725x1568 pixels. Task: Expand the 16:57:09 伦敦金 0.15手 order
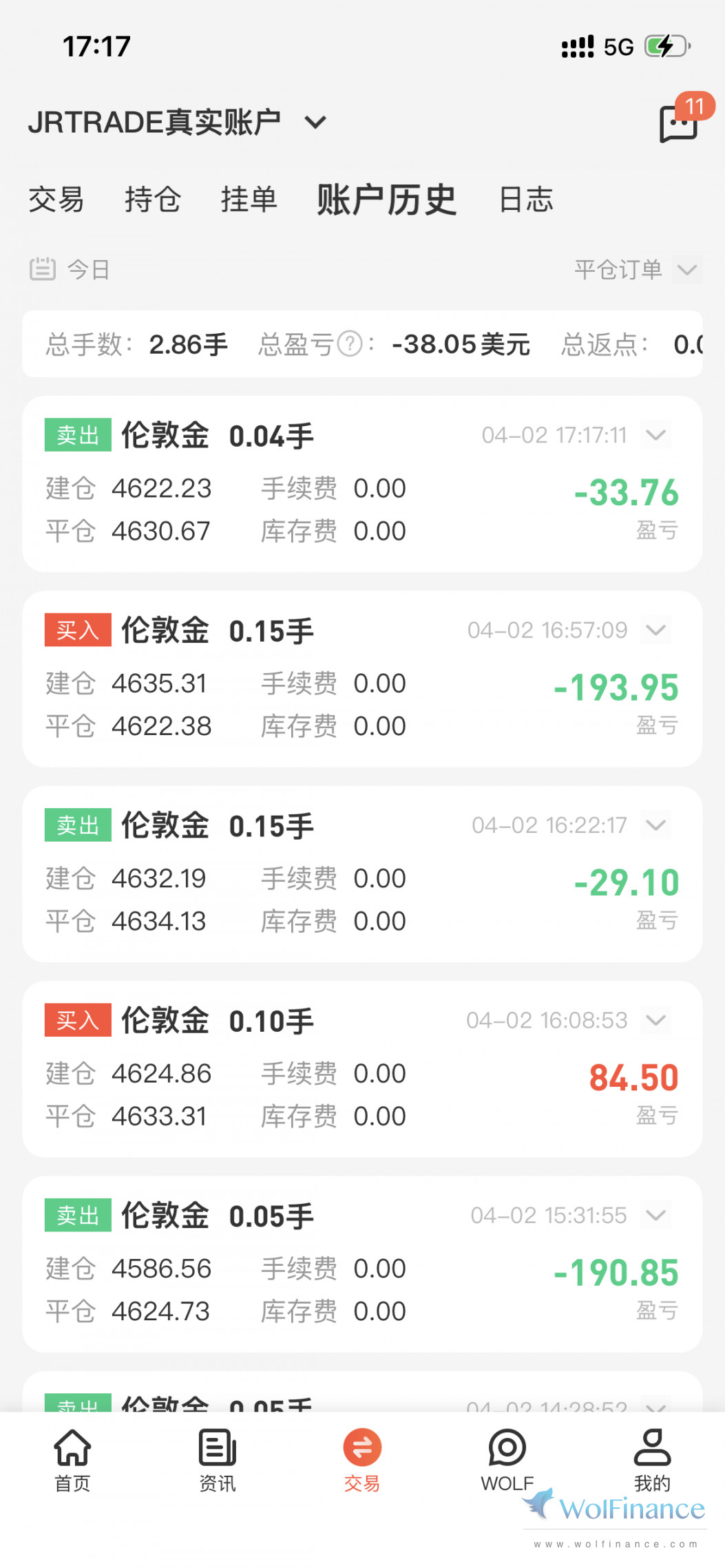(x=656, y=630)
